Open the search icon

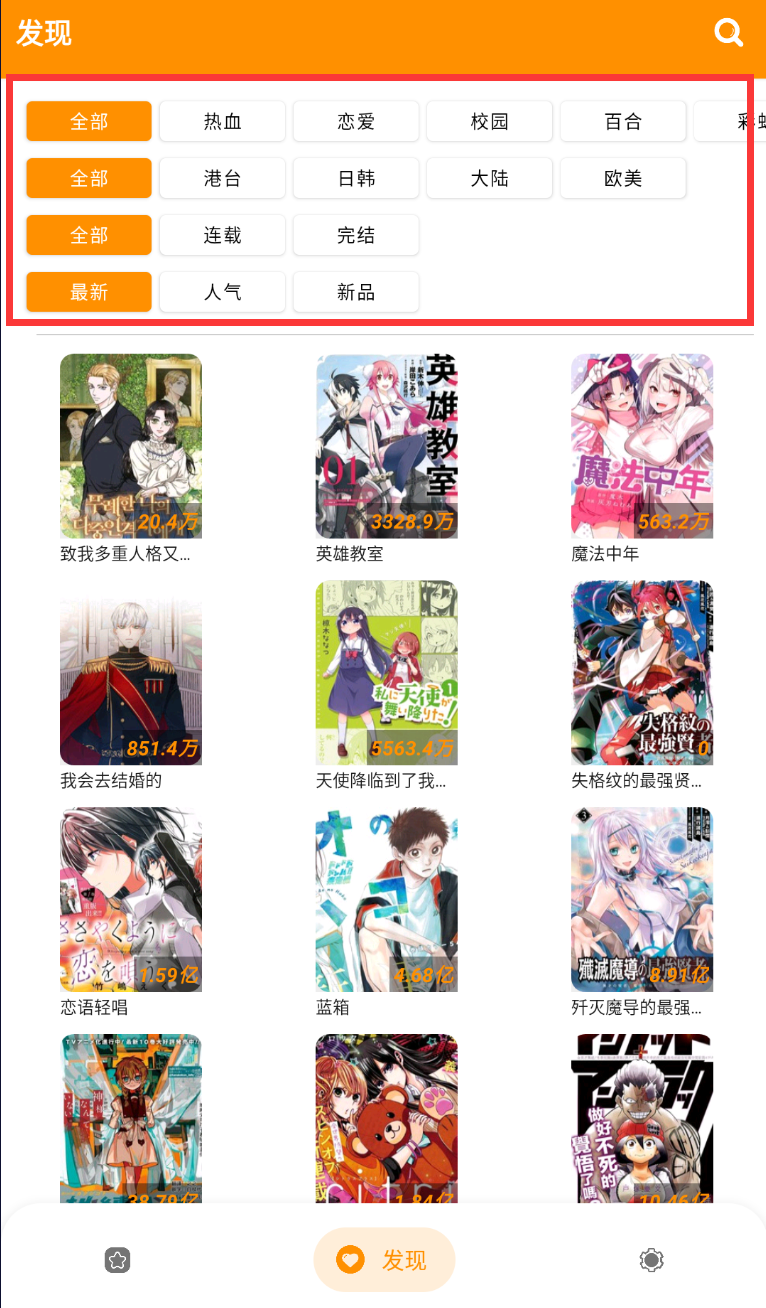(729, 33)
